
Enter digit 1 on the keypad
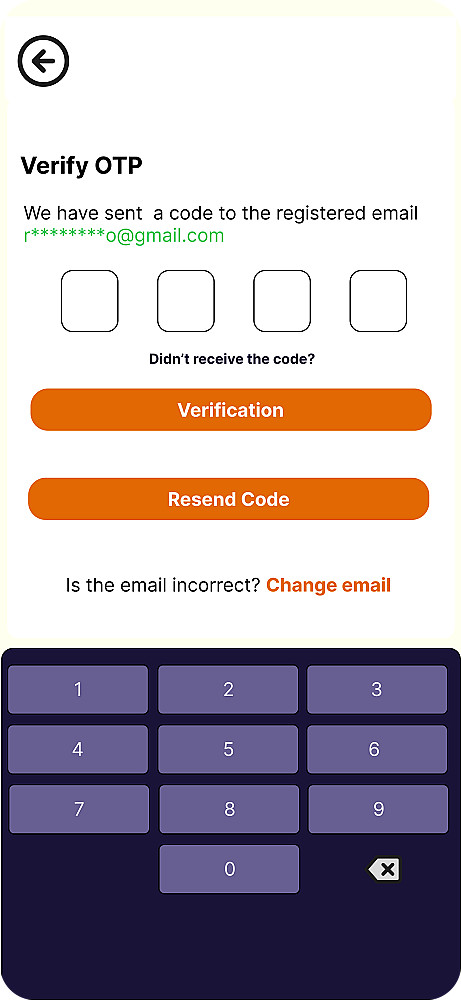coord(78,689)
